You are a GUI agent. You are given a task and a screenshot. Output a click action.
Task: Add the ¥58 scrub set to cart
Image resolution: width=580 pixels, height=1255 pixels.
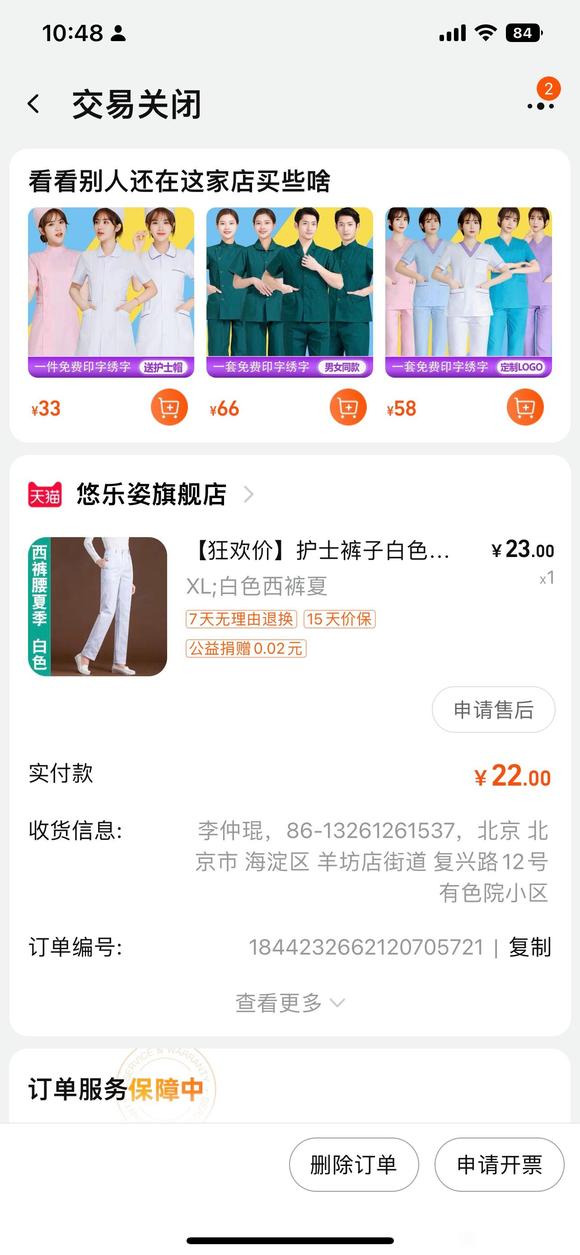526,407
